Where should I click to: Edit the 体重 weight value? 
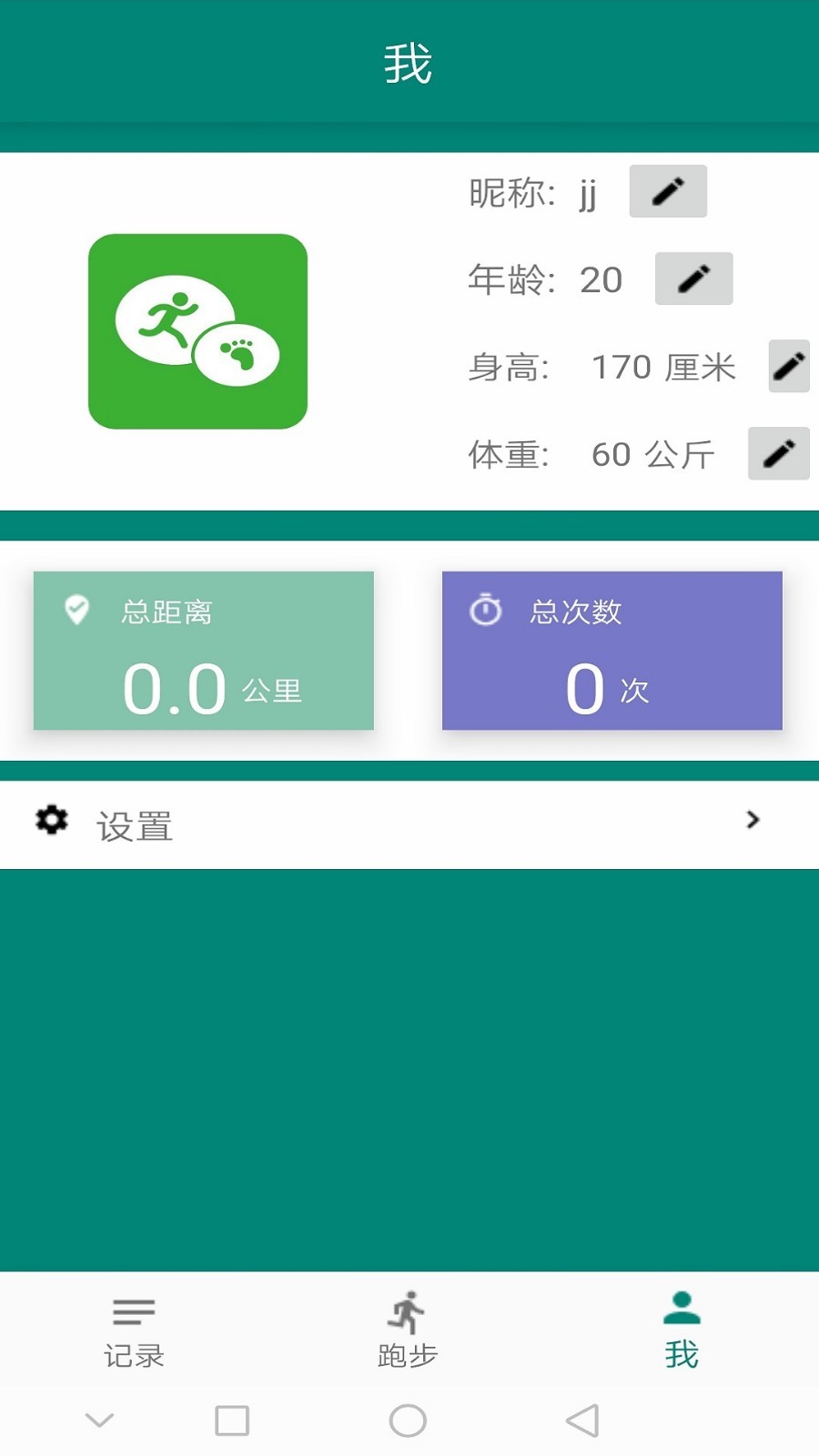point(778,453)
